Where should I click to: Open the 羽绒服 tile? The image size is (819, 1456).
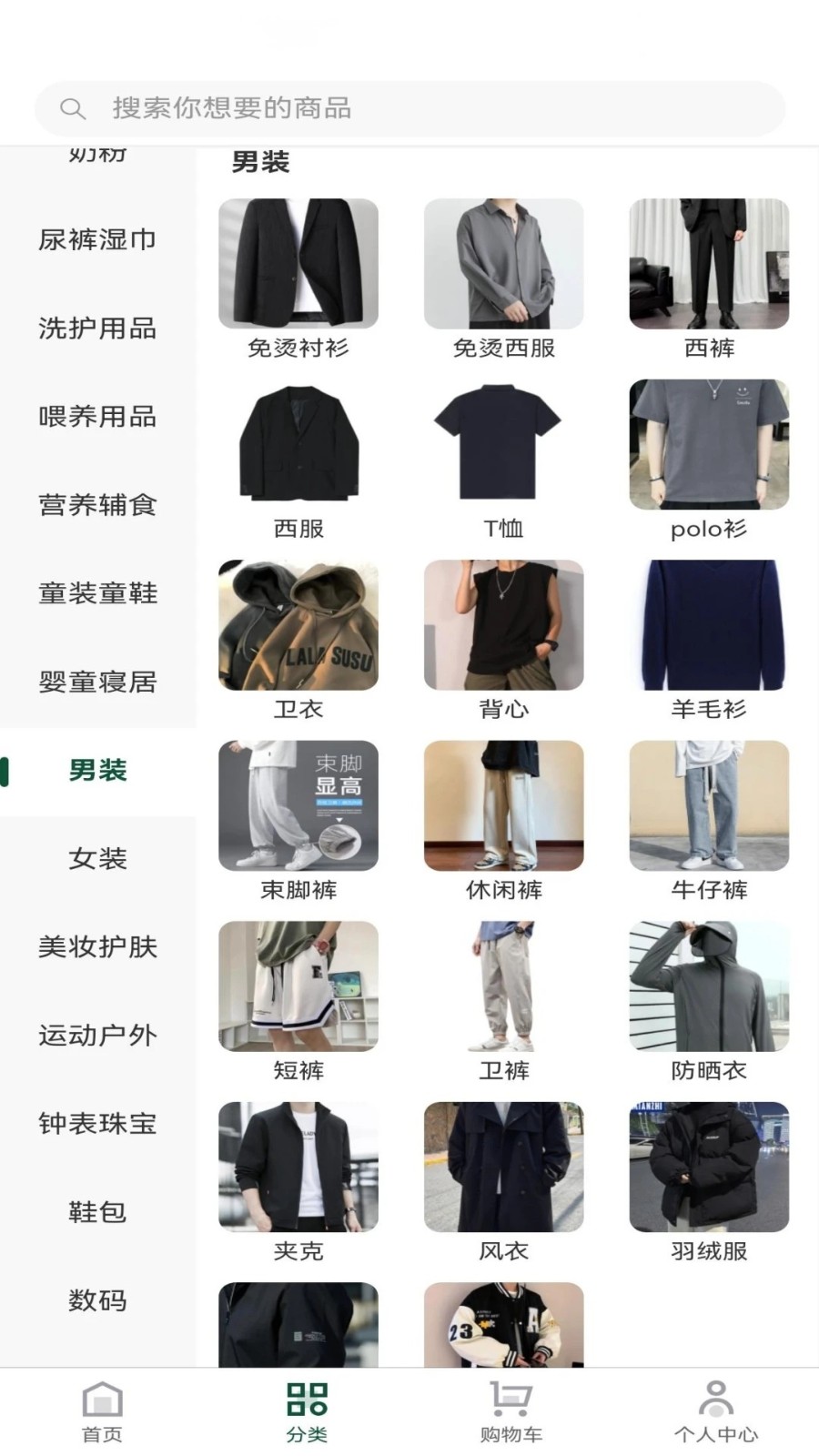pyautogui.click(x=709, y=1180)
